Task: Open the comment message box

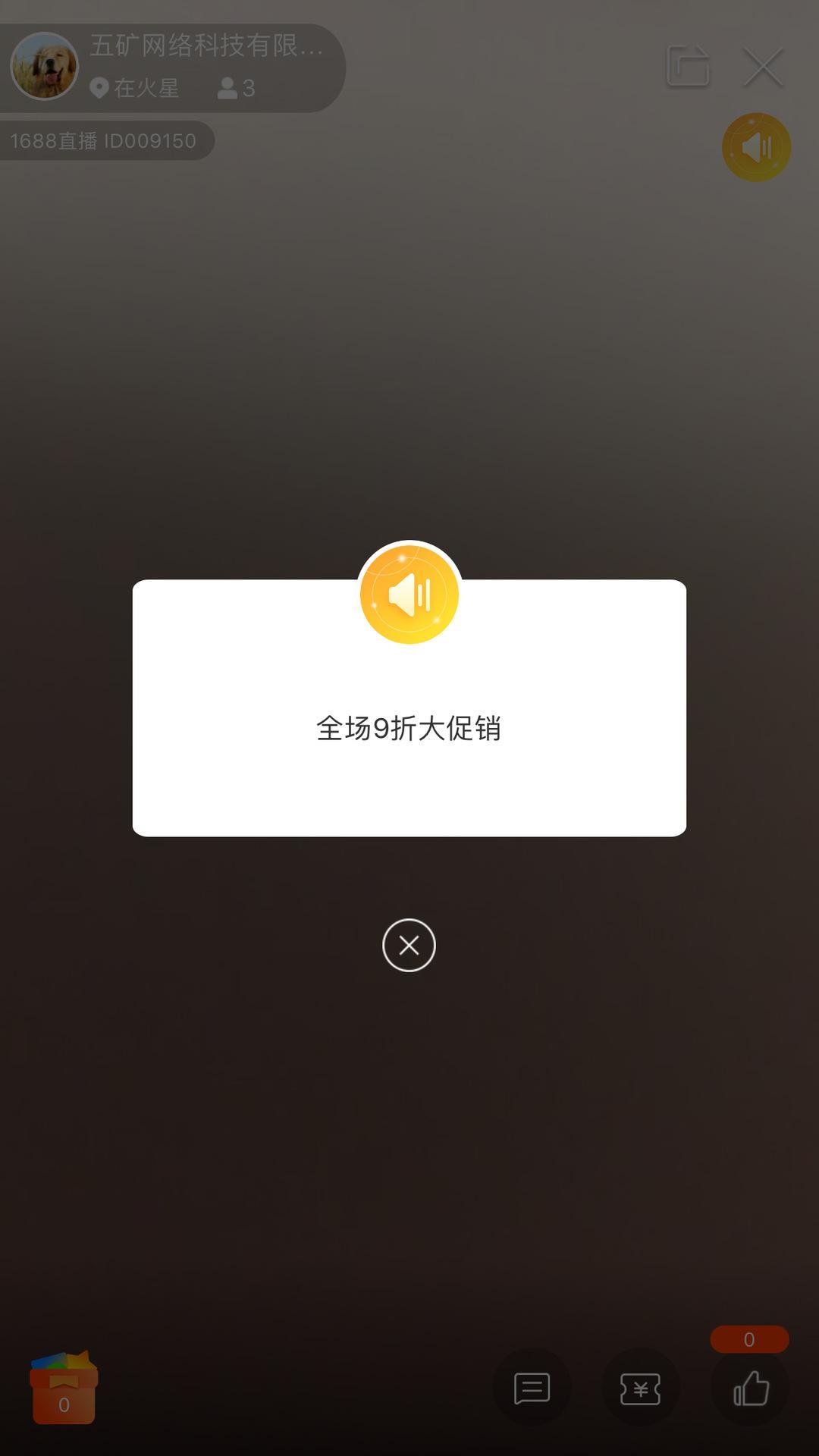Action: [532, 1389]
